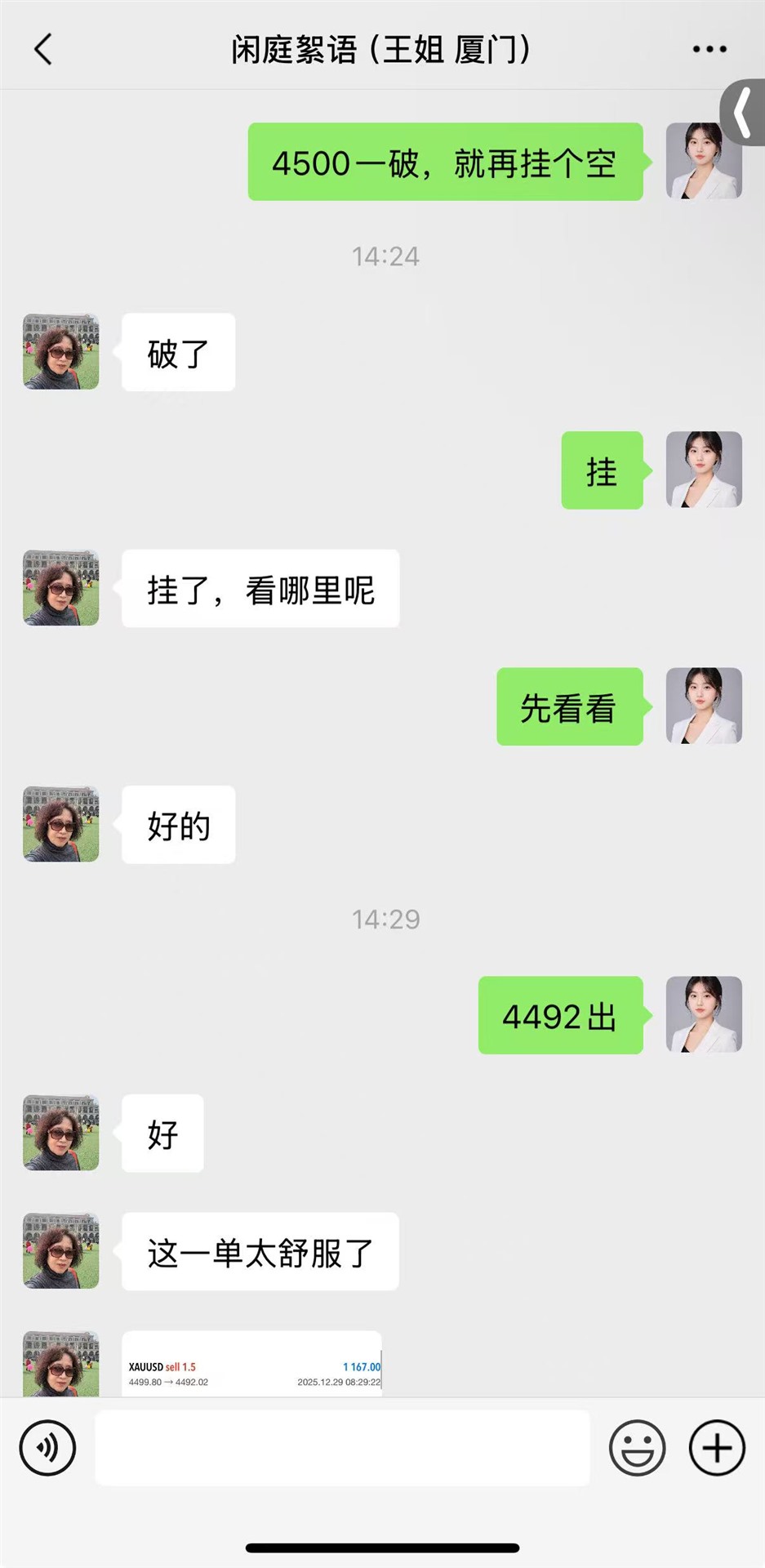Switch to voice message input
This screenshot has width=765, height=1568.
coord(47,1448)
